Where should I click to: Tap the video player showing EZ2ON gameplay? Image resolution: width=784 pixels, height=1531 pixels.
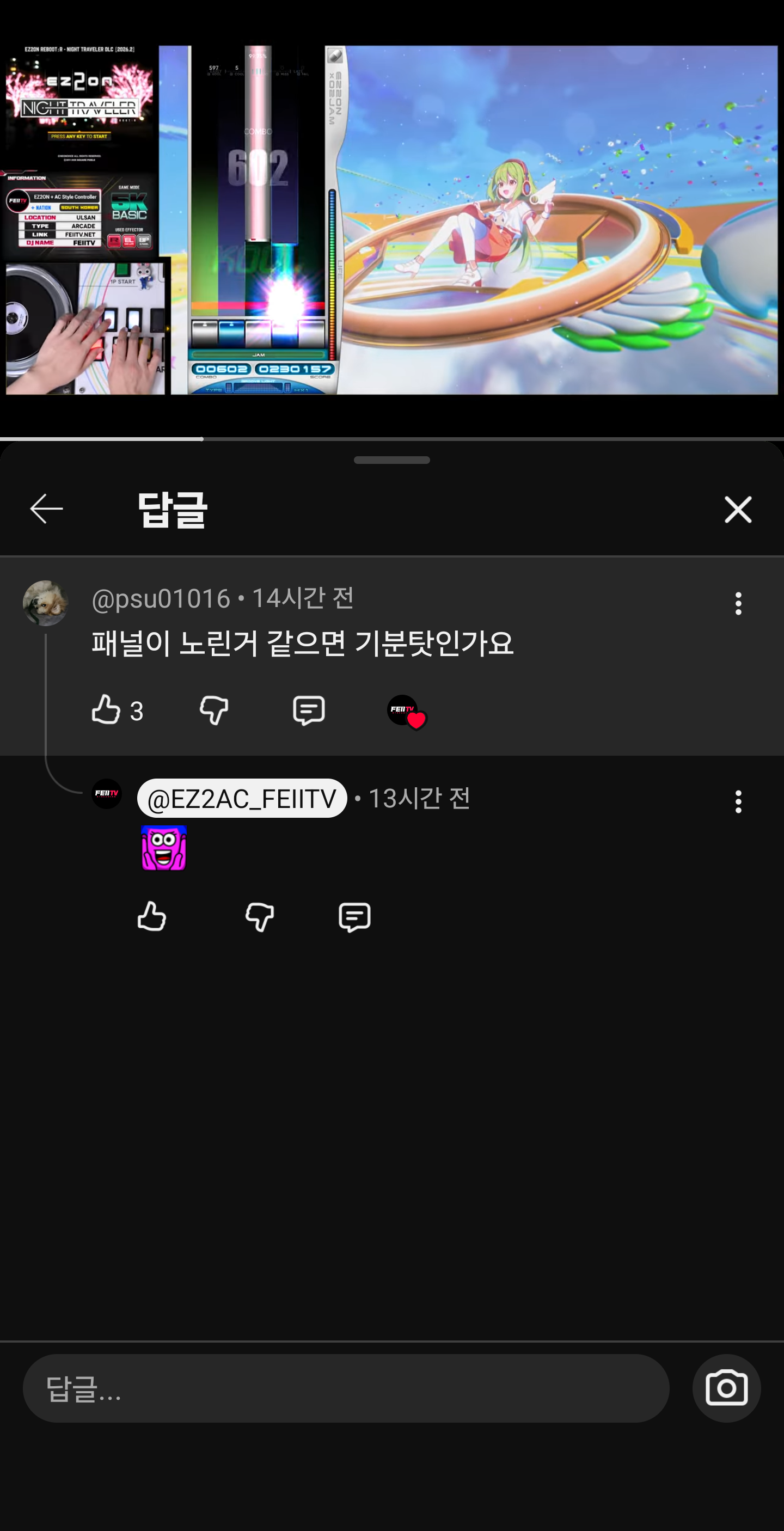click(391, 220)
